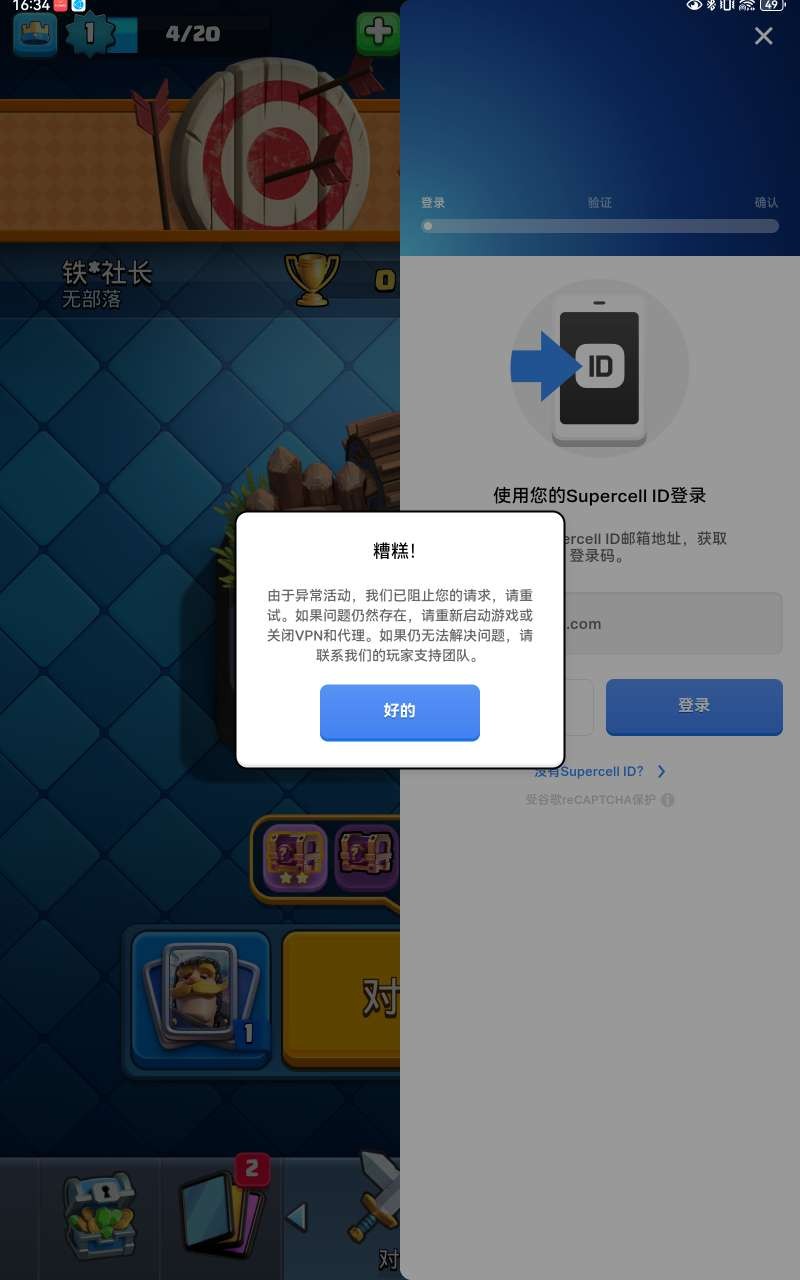800x1280 pixels.
Task: Tap the reCAPTCHA info icon
Action: tap(668, 800)
